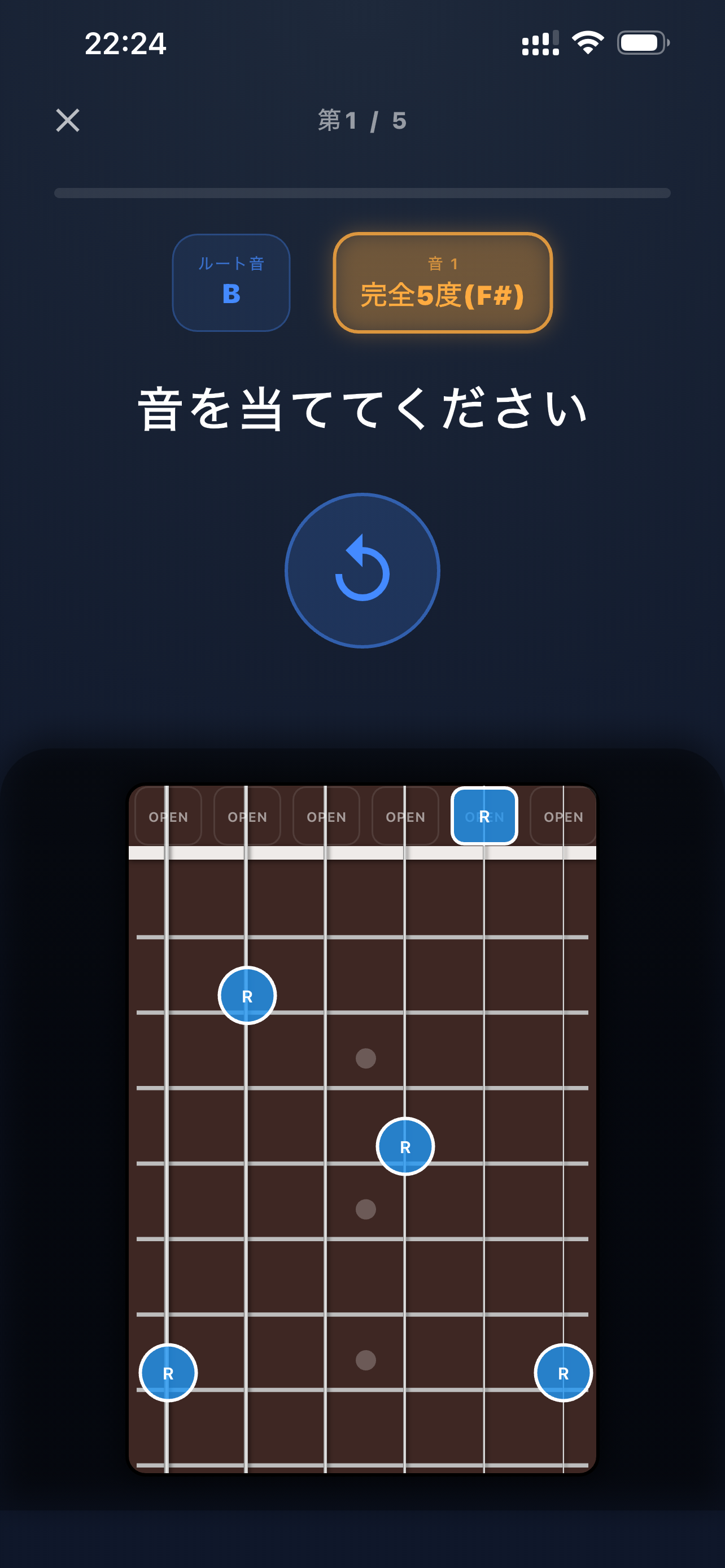
Task: Tap the OPEN button on the third string
Action: [405, 816]
